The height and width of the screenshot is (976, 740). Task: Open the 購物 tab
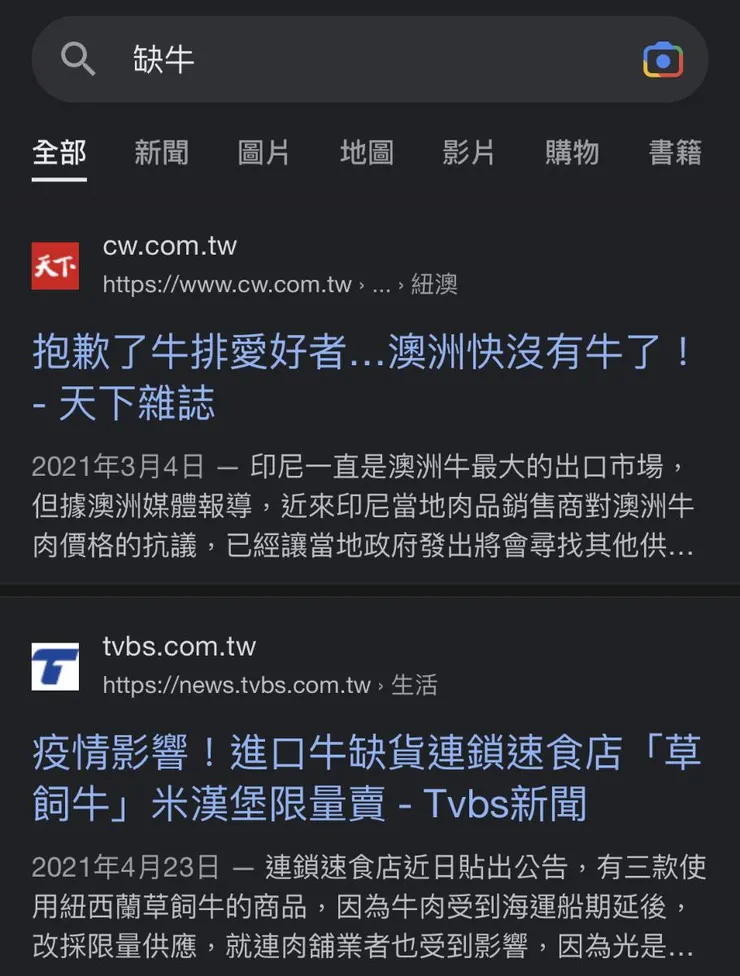(572, 152)
